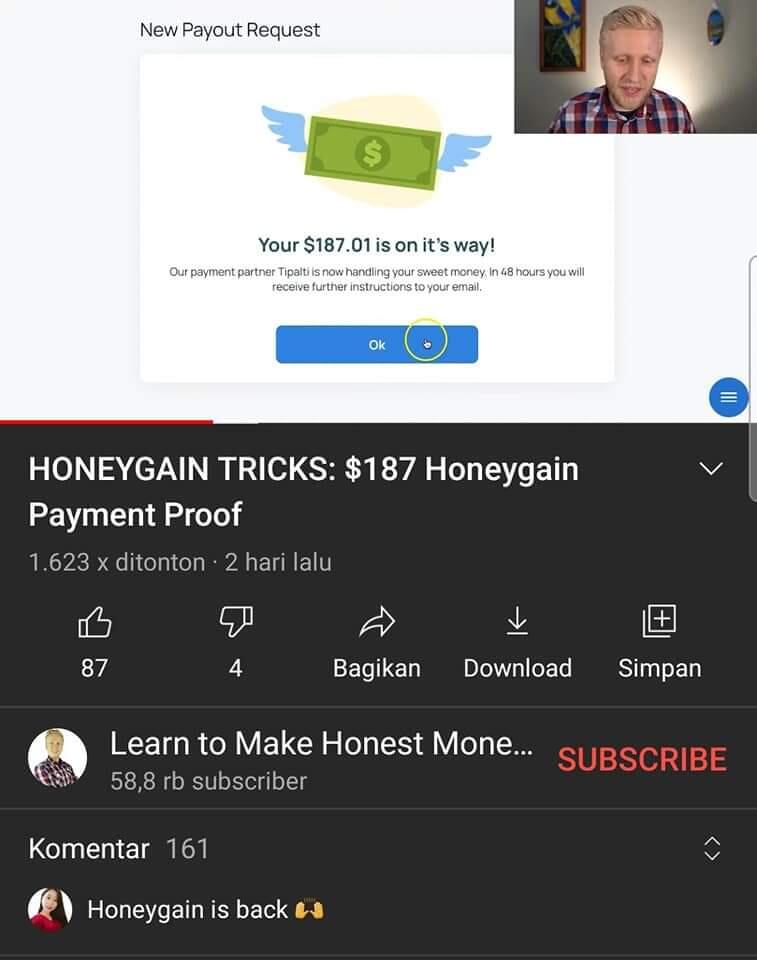The width and height of the screenshot is (757, 960).
Task: Expand the Komentar section
Action: coord(711,849)
